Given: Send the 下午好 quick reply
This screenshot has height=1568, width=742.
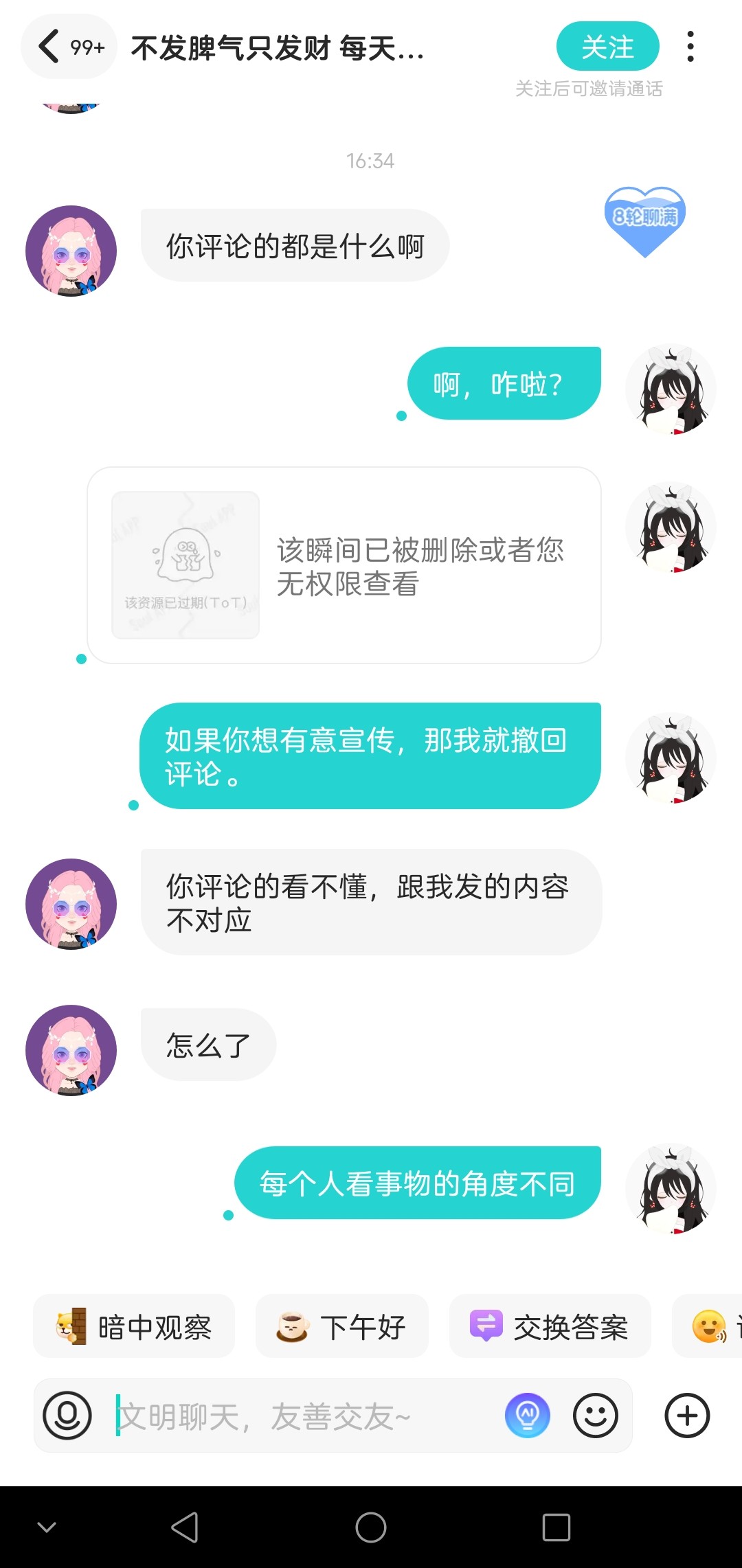Looking at the screenshot, I should 342,1326.
